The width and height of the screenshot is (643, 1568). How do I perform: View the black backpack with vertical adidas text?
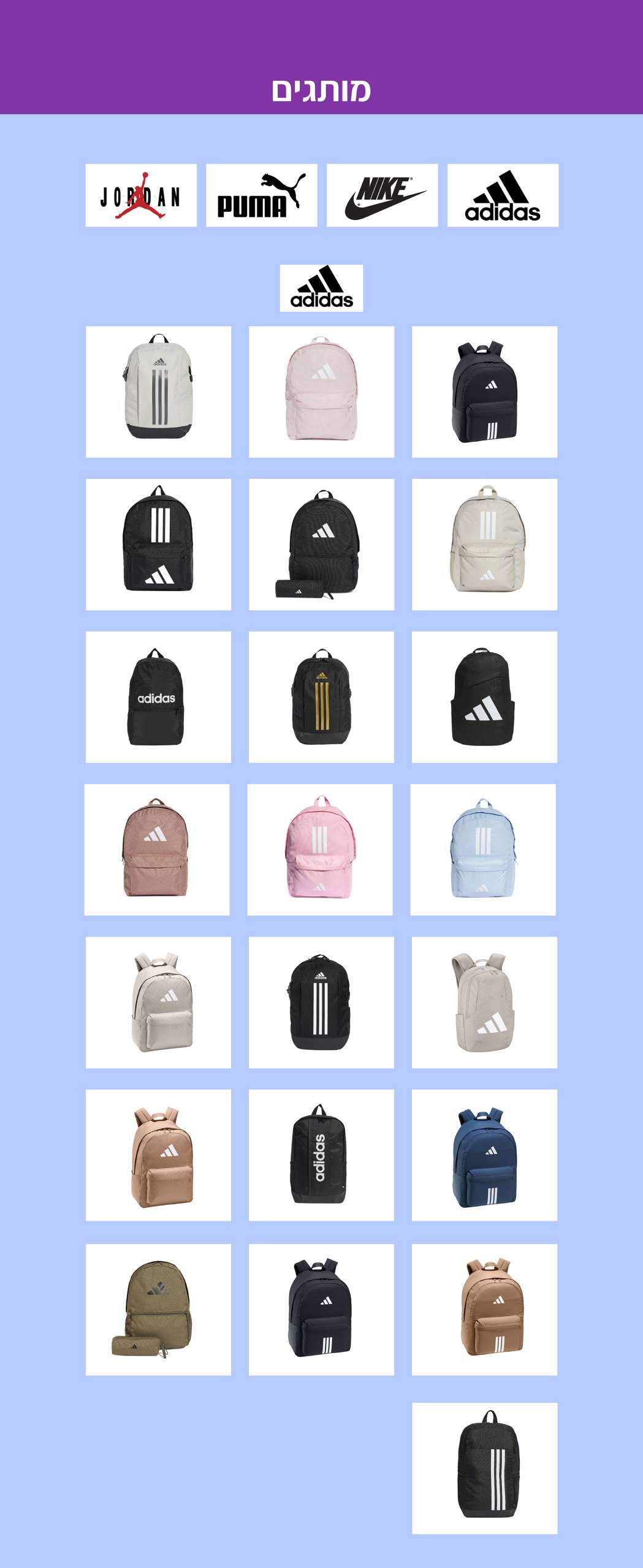tap(321, 1155)
